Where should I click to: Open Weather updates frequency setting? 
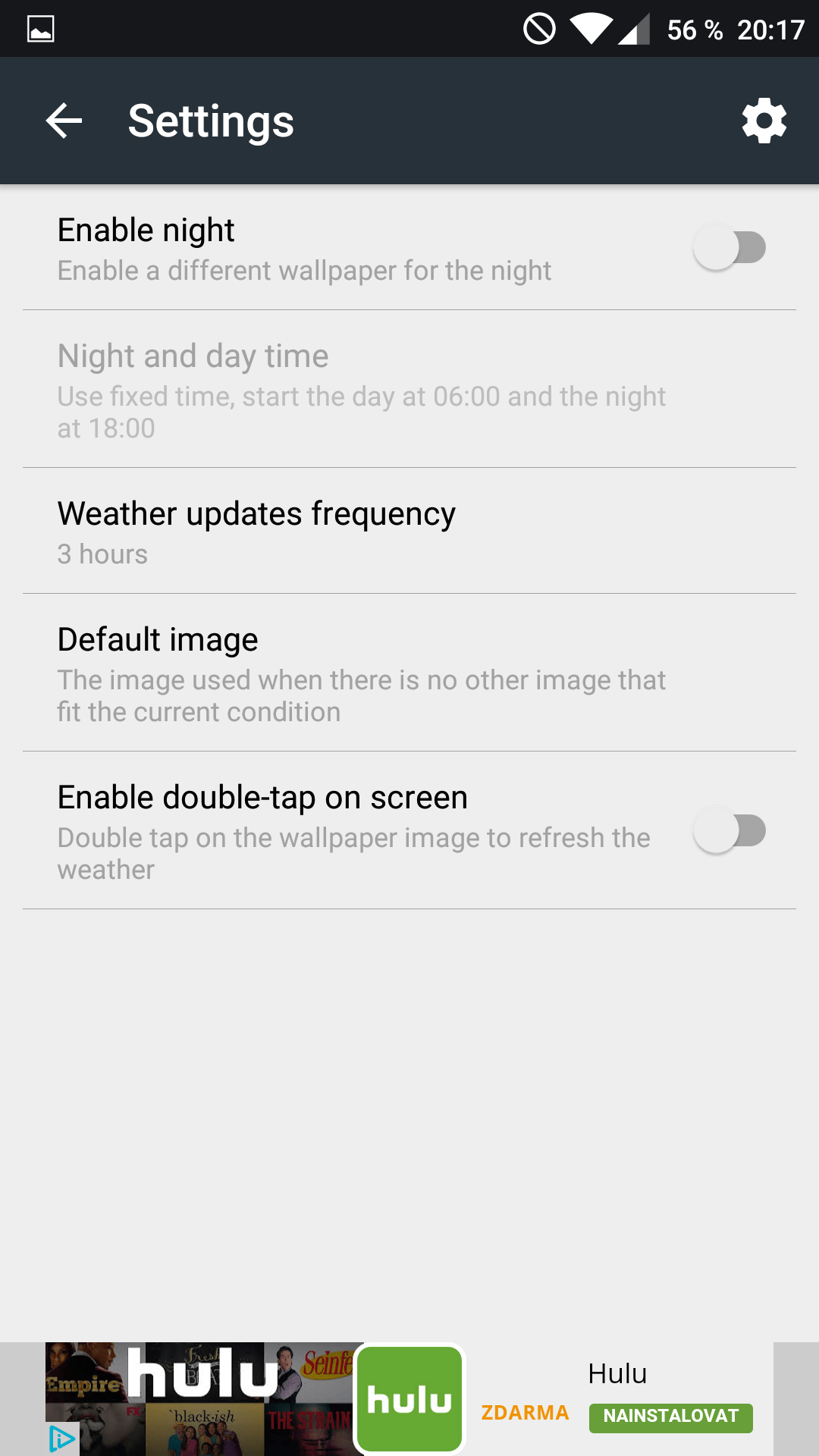tap(409, 531)
